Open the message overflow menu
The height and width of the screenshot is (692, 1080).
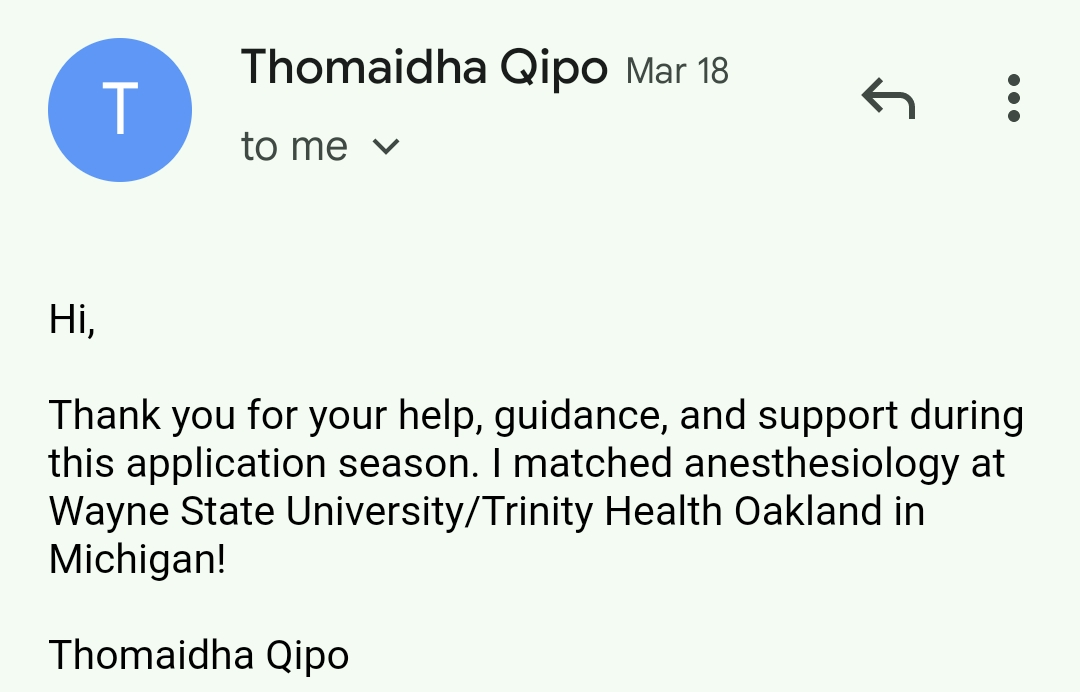[x=1013, y=99]
